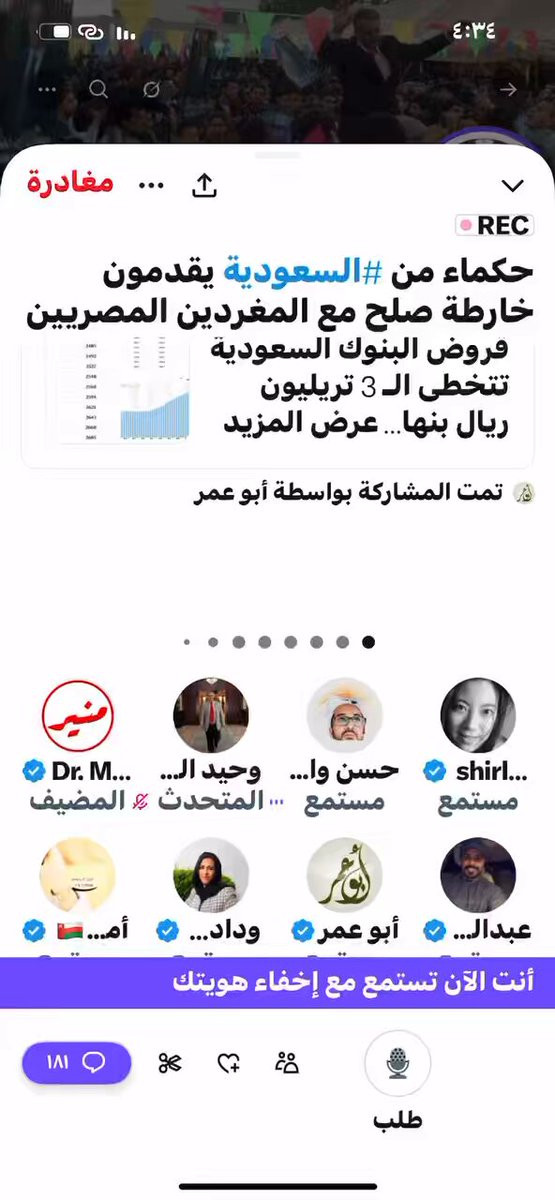Open listener shirl profile
The width and height of the screenshot is (555, 1200).
(478, 714)
